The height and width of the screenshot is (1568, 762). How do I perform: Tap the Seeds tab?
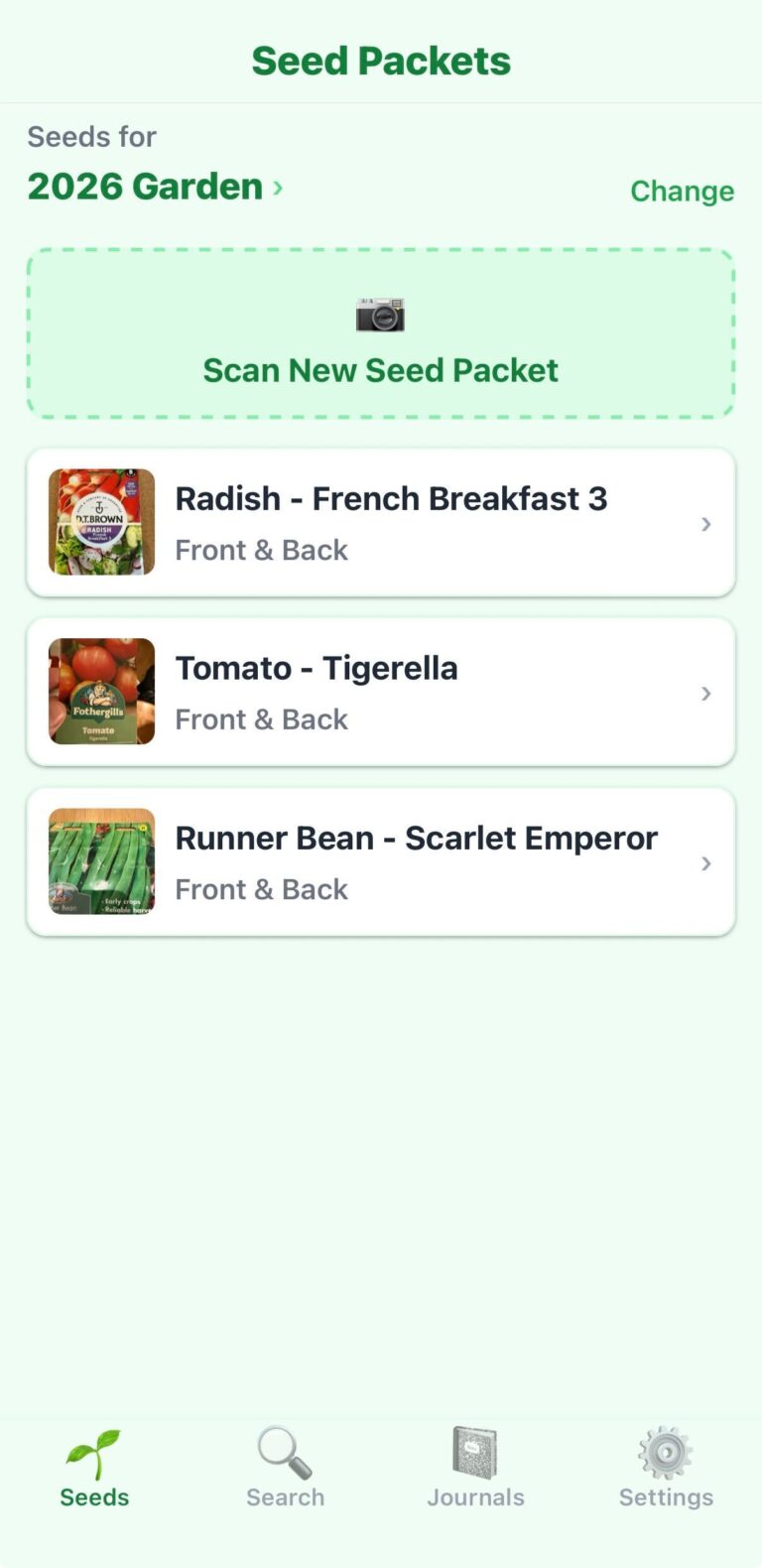point(94,1469)
